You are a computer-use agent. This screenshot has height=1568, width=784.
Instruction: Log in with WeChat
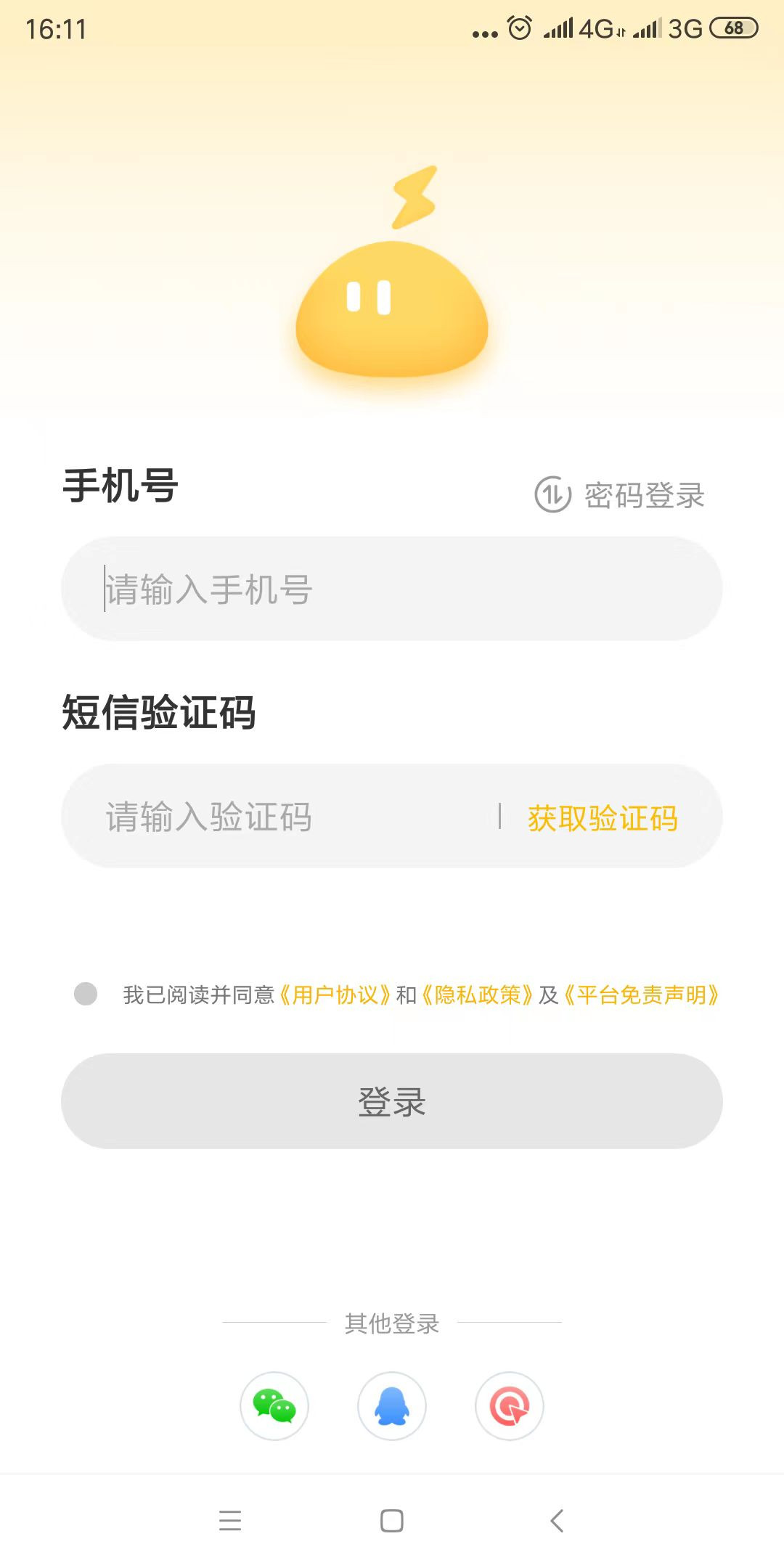(x=274, y=1406)
